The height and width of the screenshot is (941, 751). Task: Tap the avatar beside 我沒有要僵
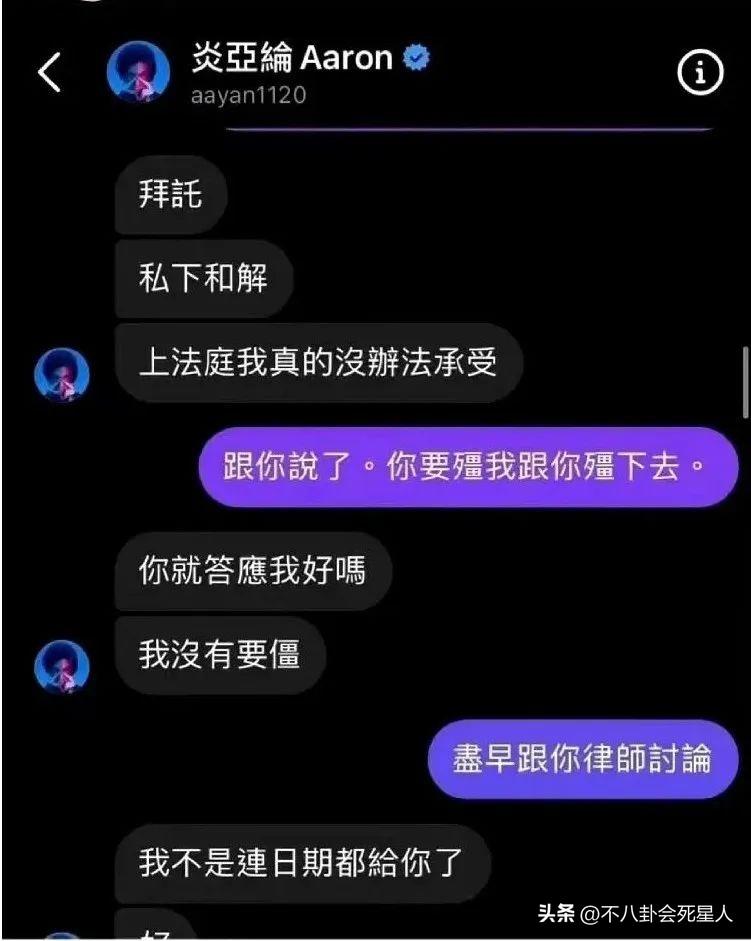click(62, 667)
